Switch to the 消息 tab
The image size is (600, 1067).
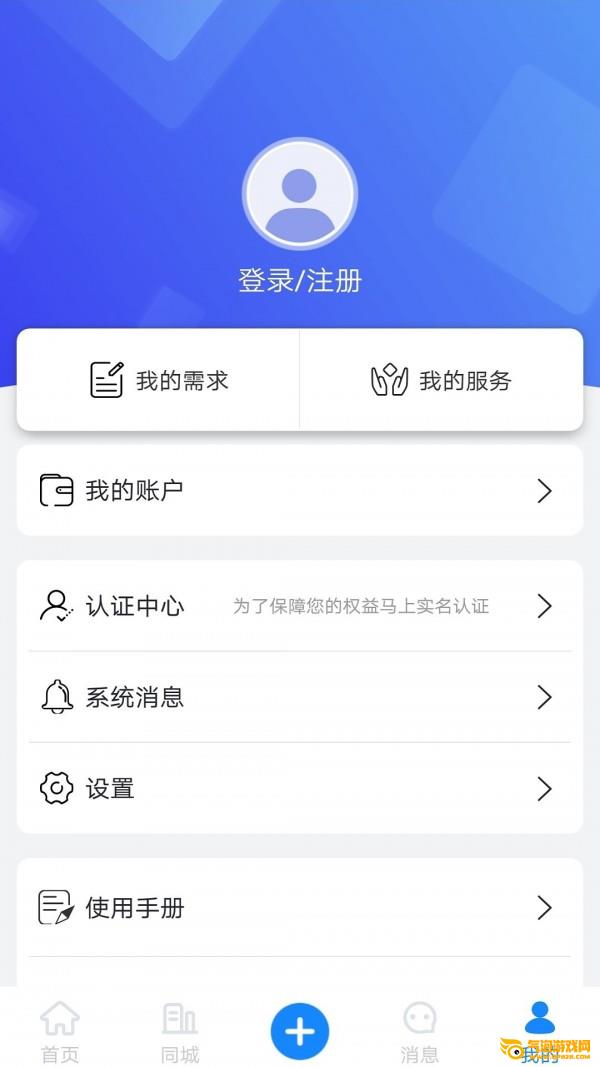[420, 1032]
